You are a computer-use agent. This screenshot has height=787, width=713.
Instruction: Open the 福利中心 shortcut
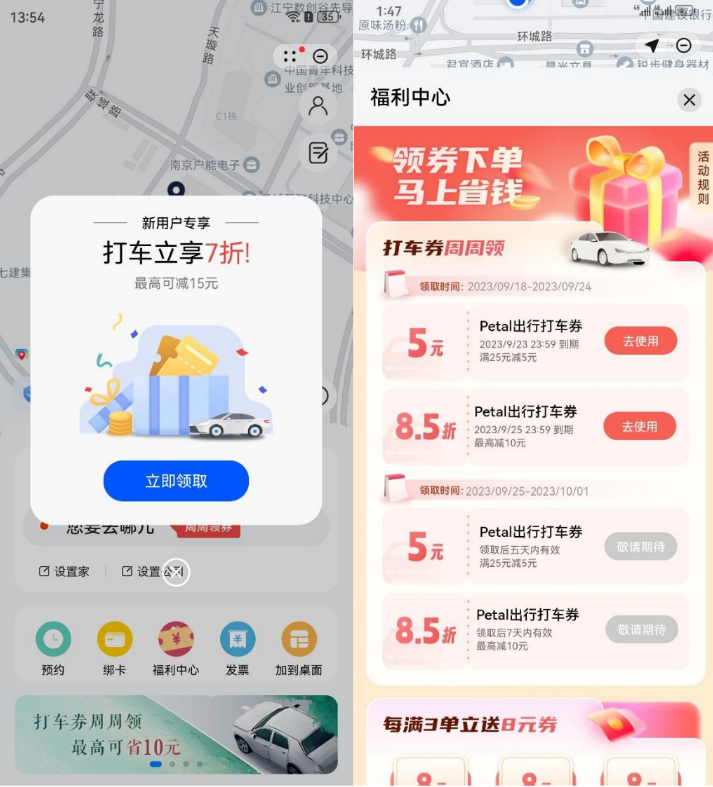tap(176, 649)
